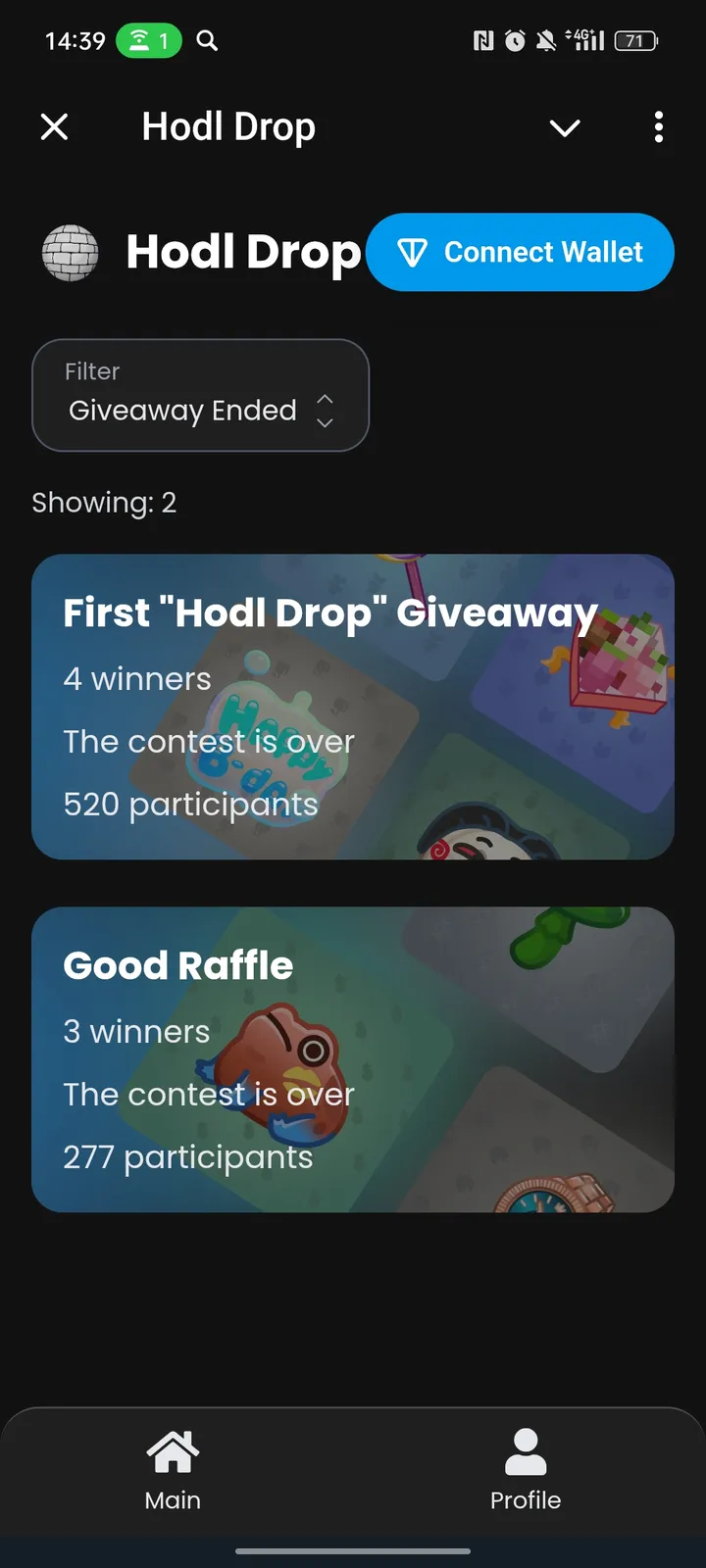This screenshot has width=706, height=1568.
Task: Click the Hodl Drop disco ball avatar
Action: click(x=70, y=252)
